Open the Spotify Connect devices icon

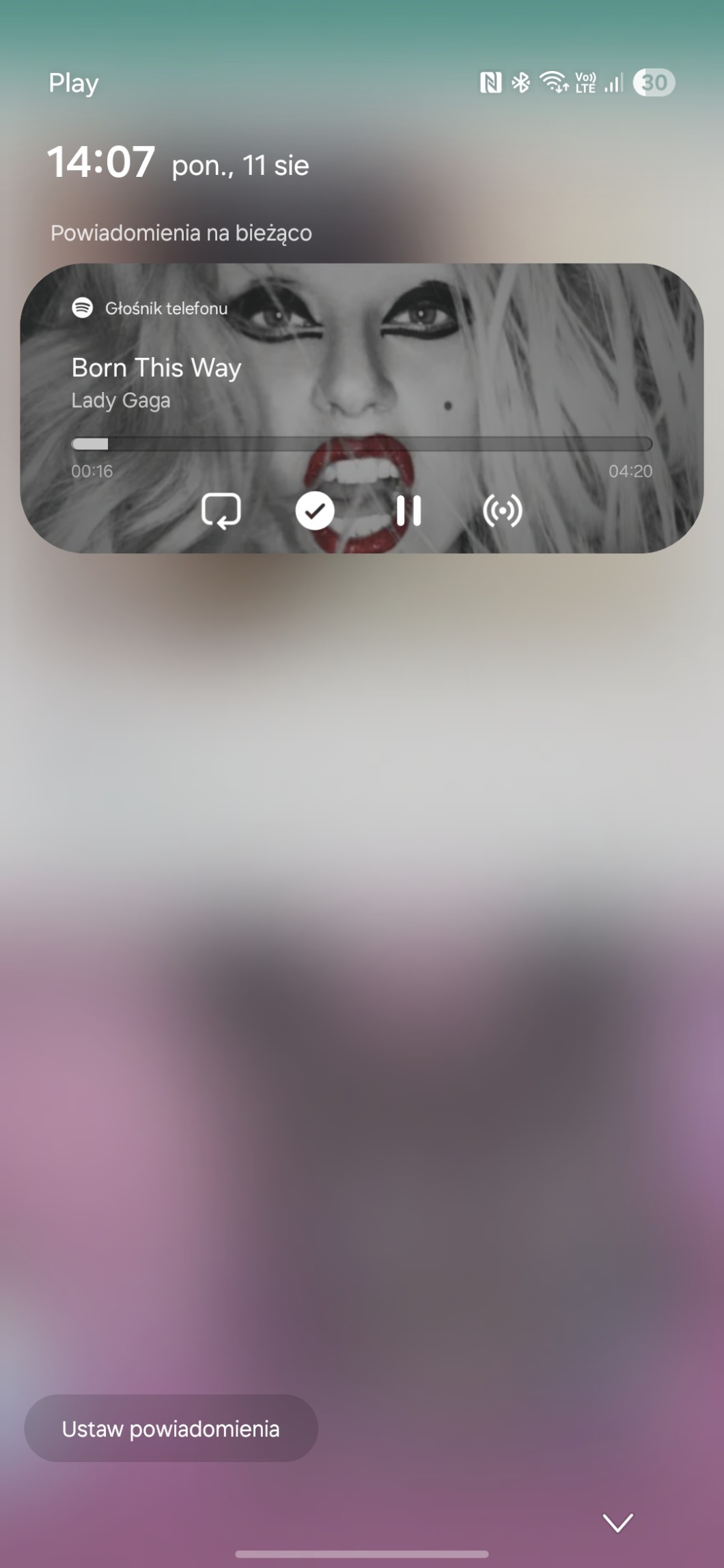pyautogui.click(x=503, y=511)
